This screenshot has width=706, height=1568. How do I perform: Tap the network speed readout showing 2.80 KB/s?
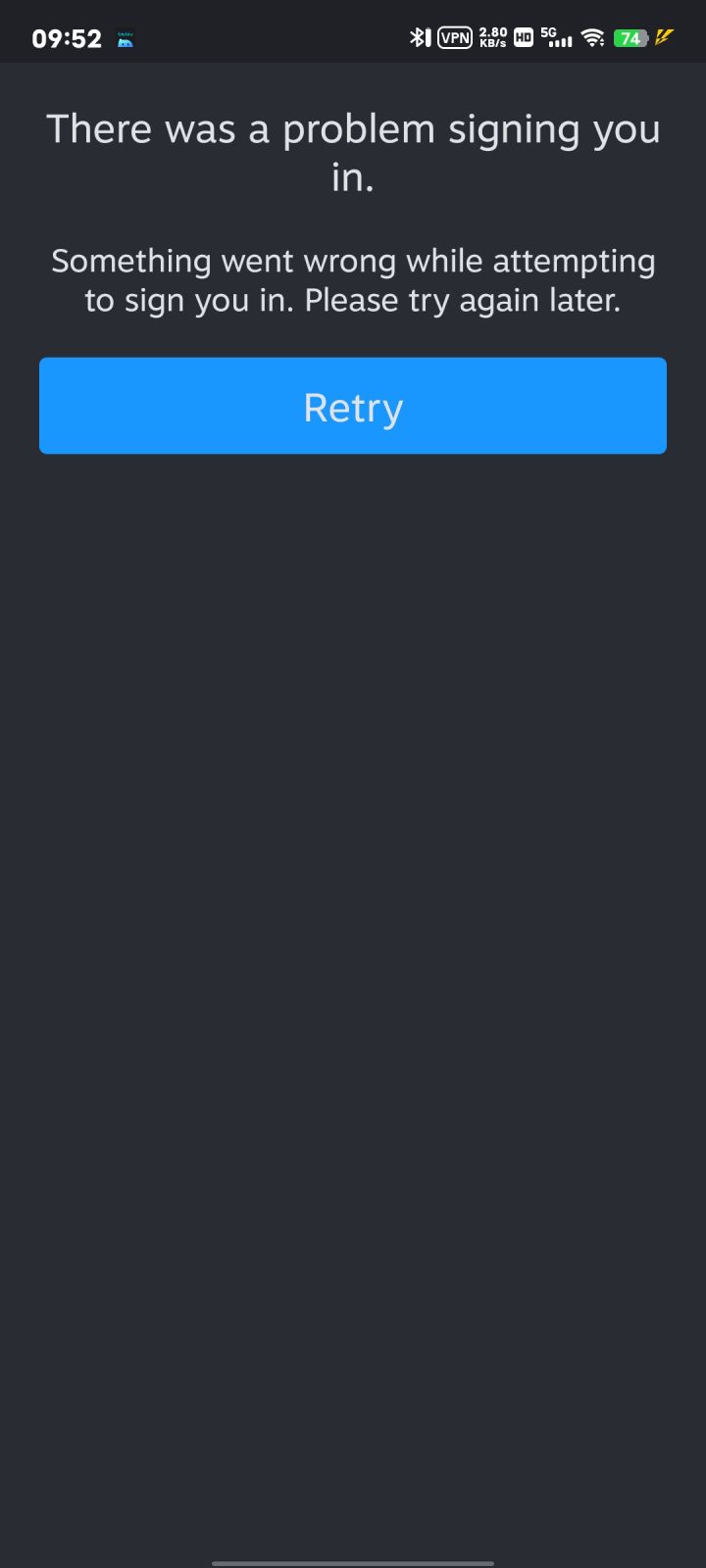(490, 36)
